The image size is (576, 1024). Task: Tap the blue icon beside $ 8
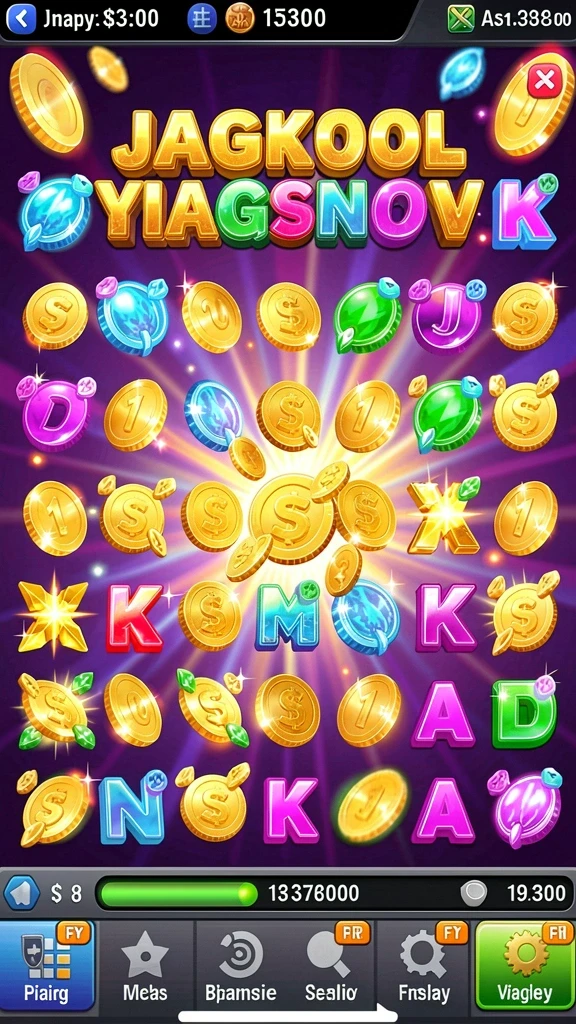(x=22, y=893)
